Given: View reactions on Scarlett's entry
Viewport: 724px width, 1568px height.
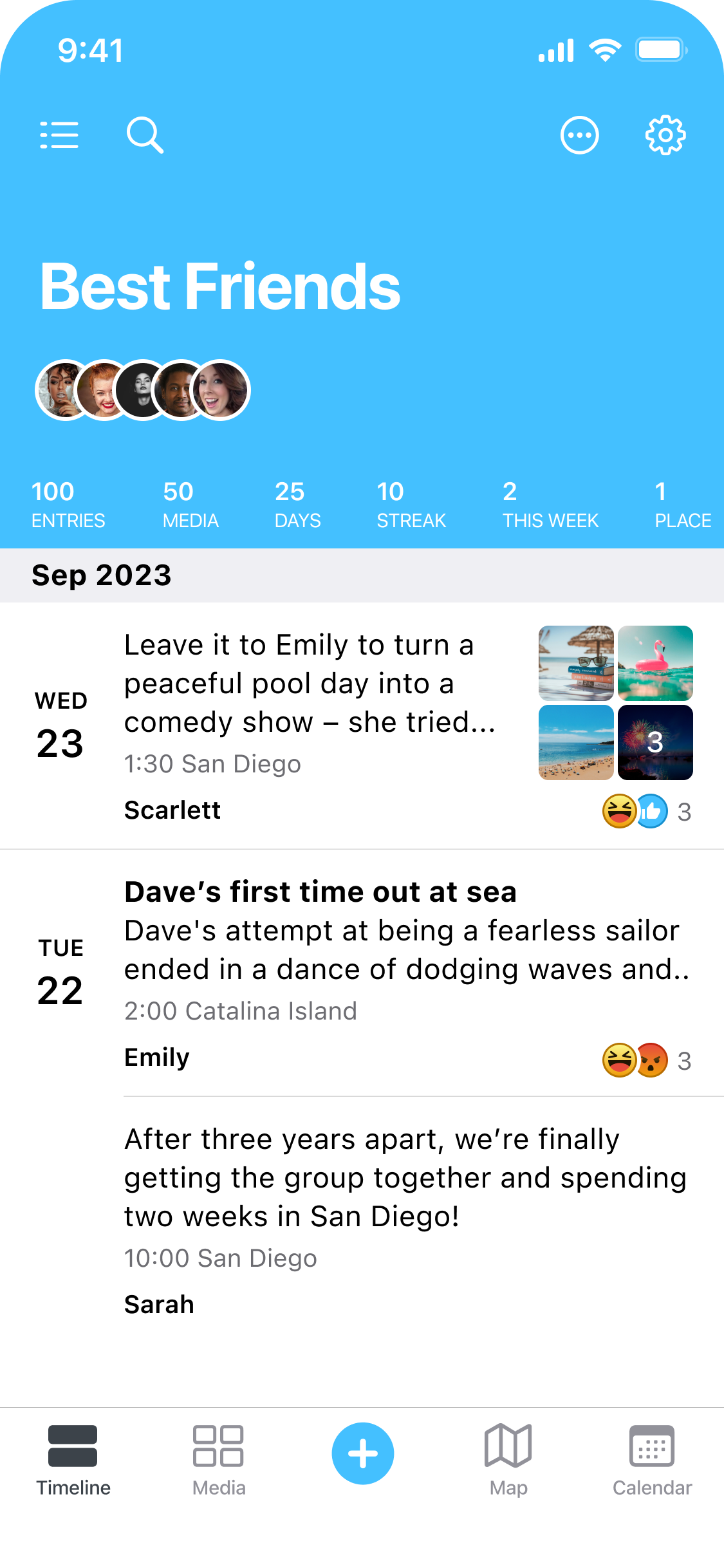Looking at the screenshot, I should coord(647,811).
